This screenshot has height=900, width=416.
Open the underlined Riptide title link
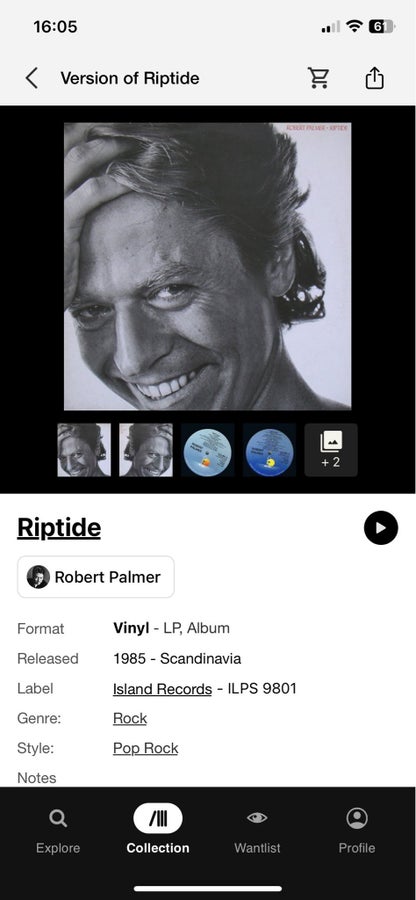(x=59, y=527)
